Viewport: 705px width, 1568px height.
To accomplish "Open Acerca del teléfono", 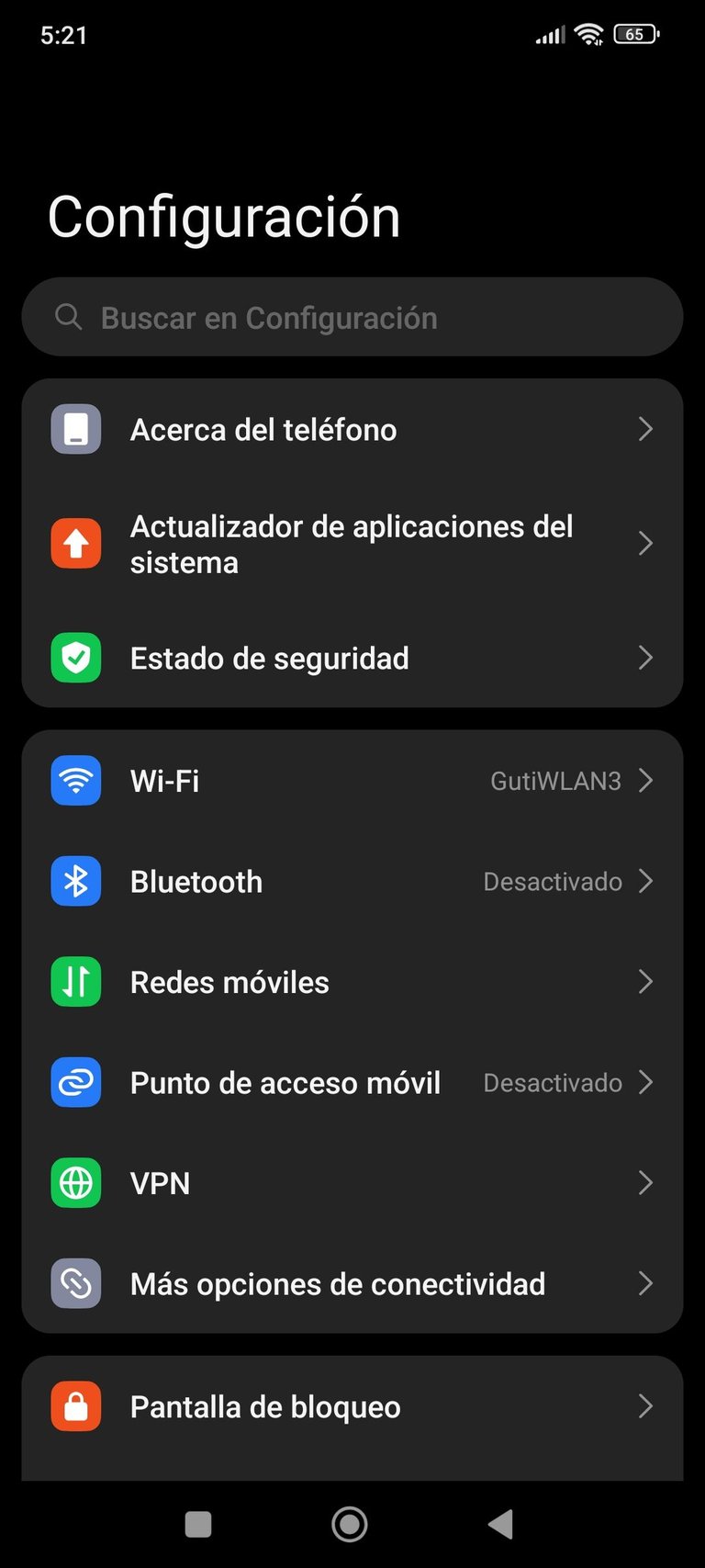I will (352, 429).
